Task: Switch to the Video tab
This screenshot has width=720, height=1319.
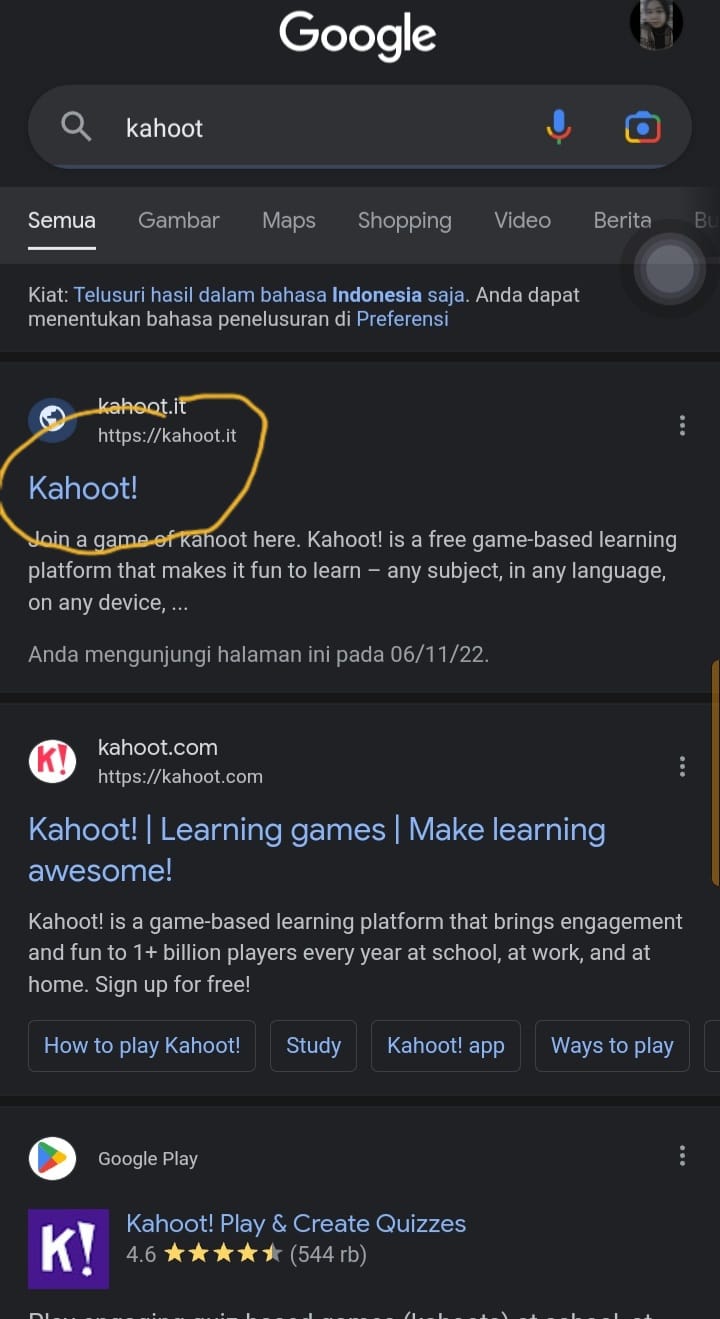Action: [522, 220]
